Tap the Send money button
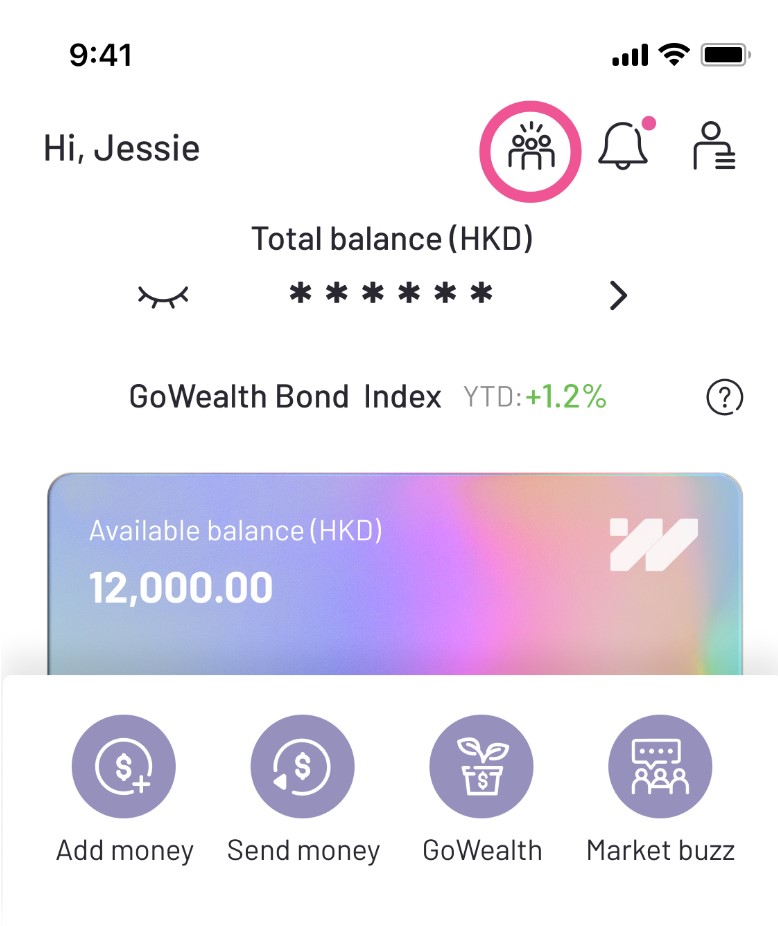Viewport: 778px width, 926px height. pos(302,768)
